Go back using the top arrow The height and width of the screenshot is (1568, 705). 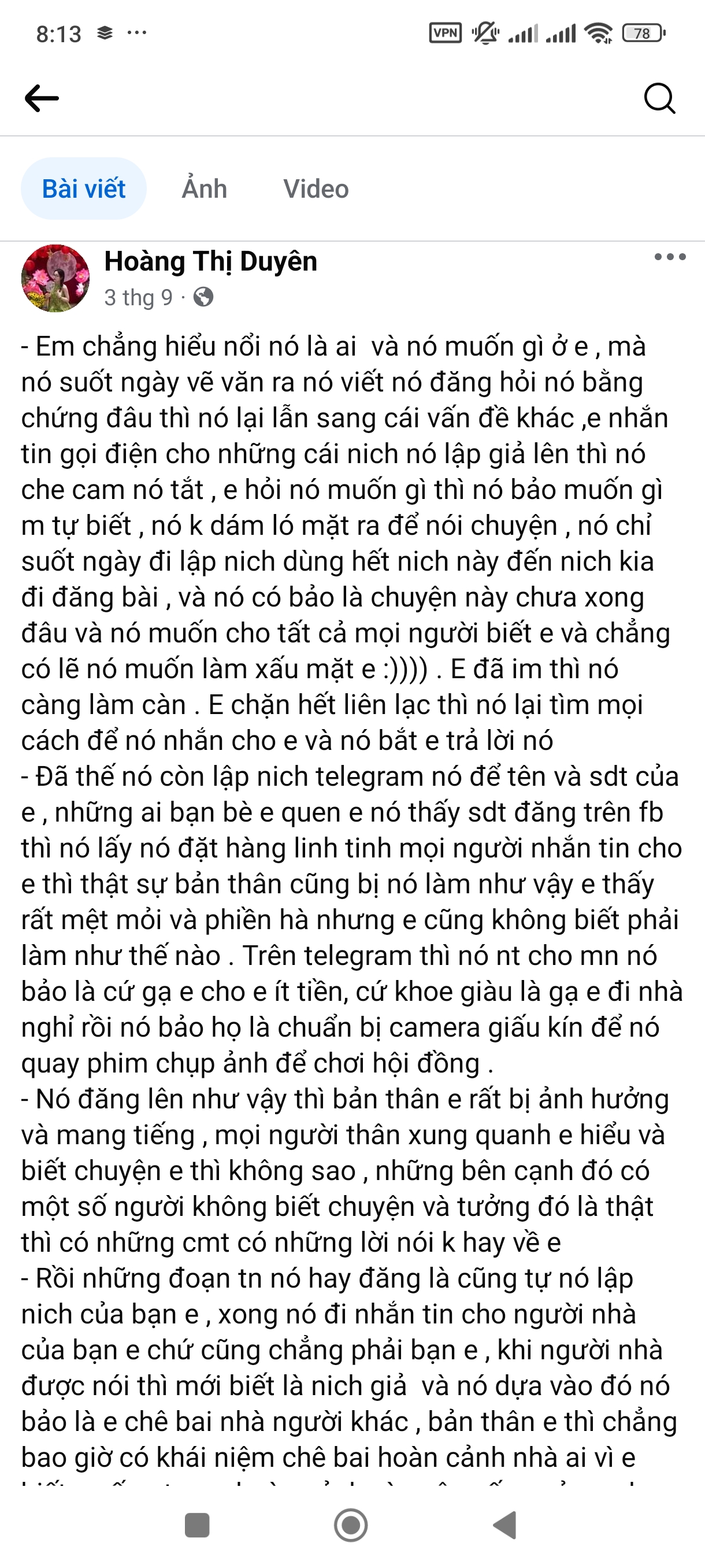42,98
